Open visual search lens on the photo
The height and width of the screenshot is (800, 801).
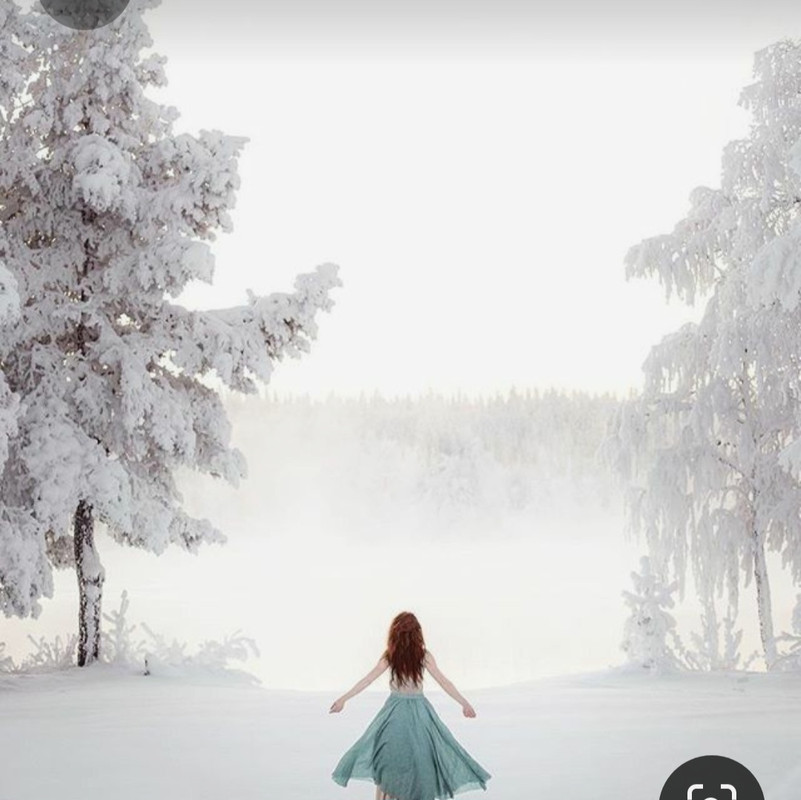(711, 788)
